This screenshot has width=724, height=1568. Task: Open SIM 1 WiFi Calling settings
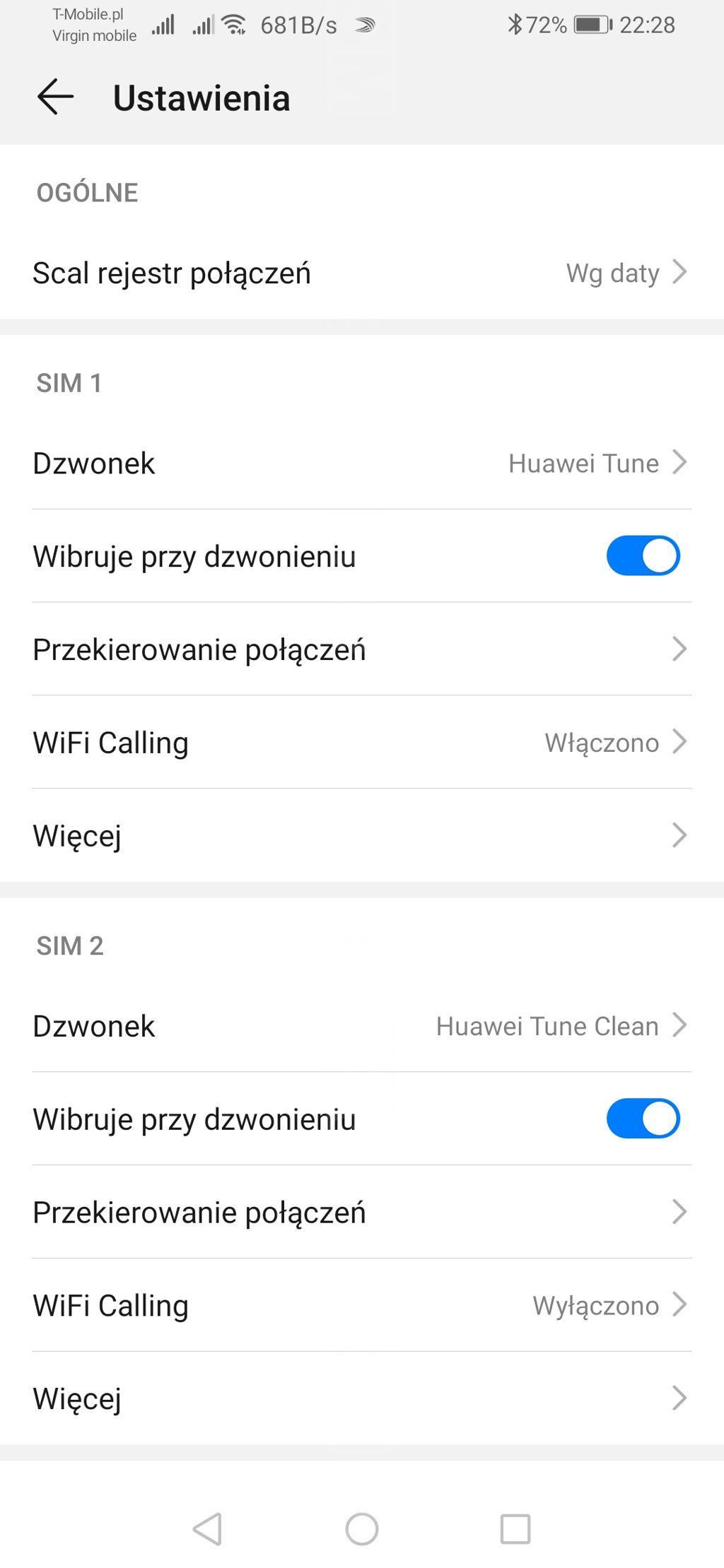[x=361, y=743]
